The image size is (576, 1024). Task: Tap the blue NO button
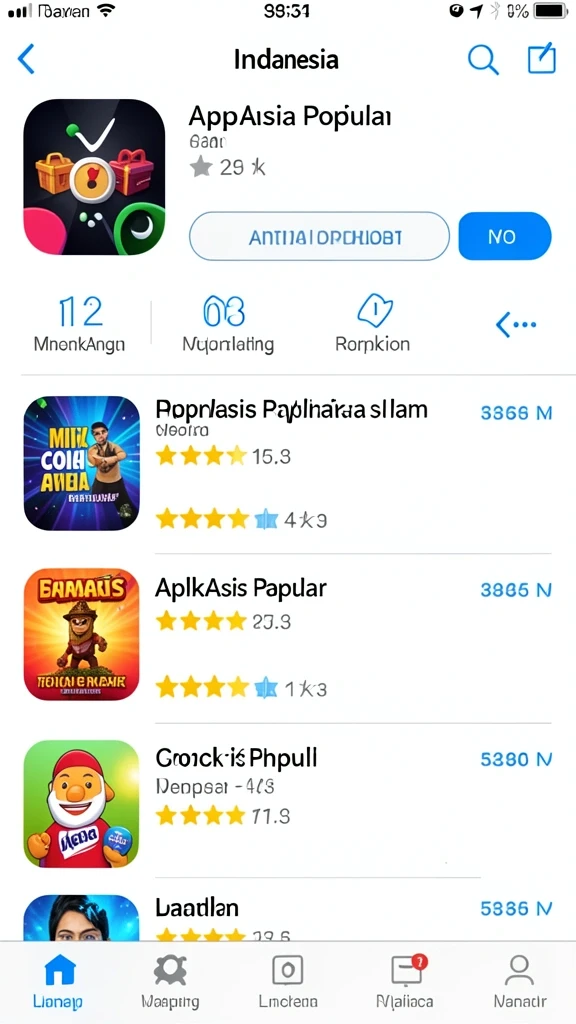(x=505, y=236)
